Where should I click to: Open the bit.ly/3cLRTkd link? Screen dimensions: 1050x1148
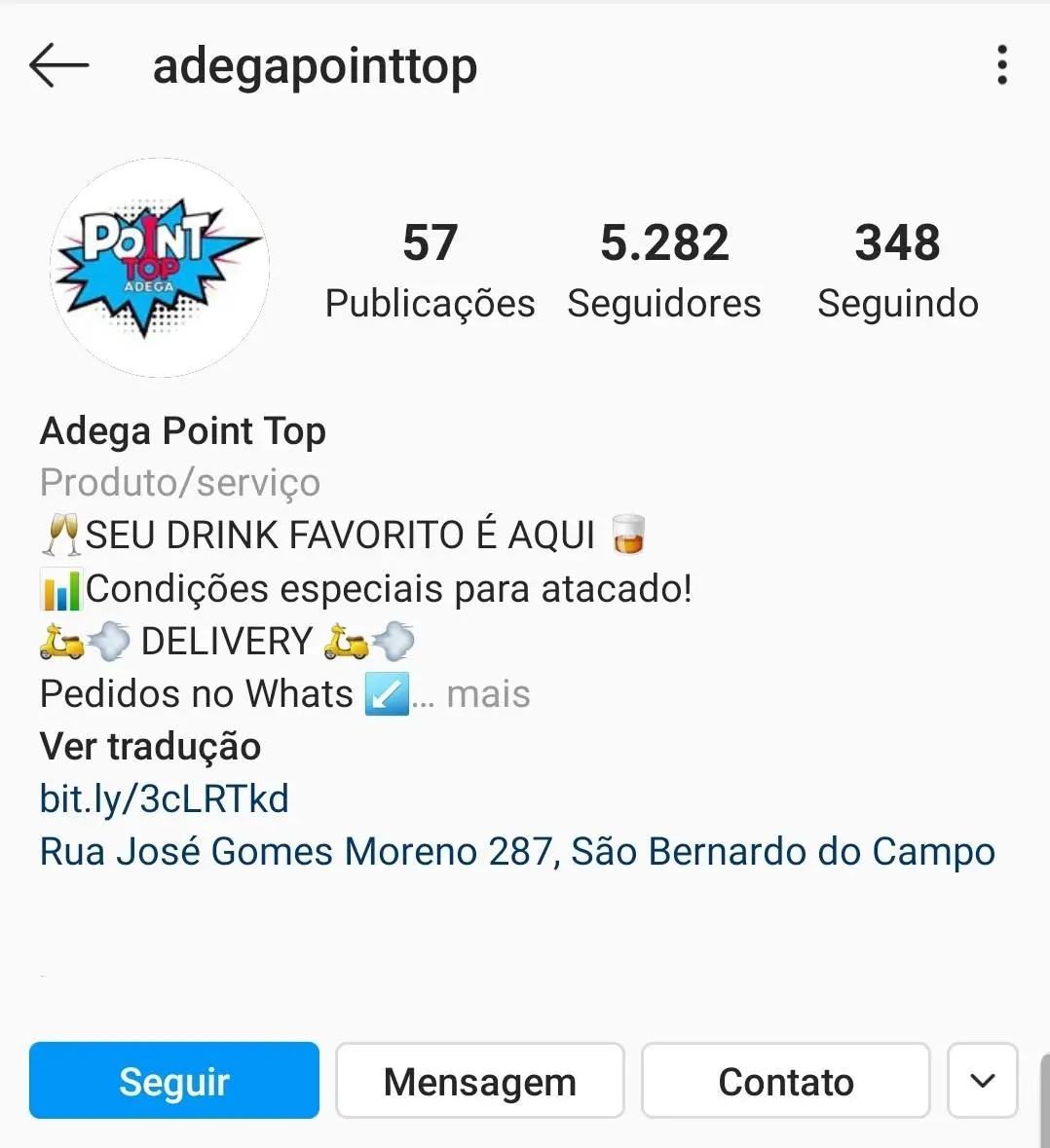tap(164, 797)
